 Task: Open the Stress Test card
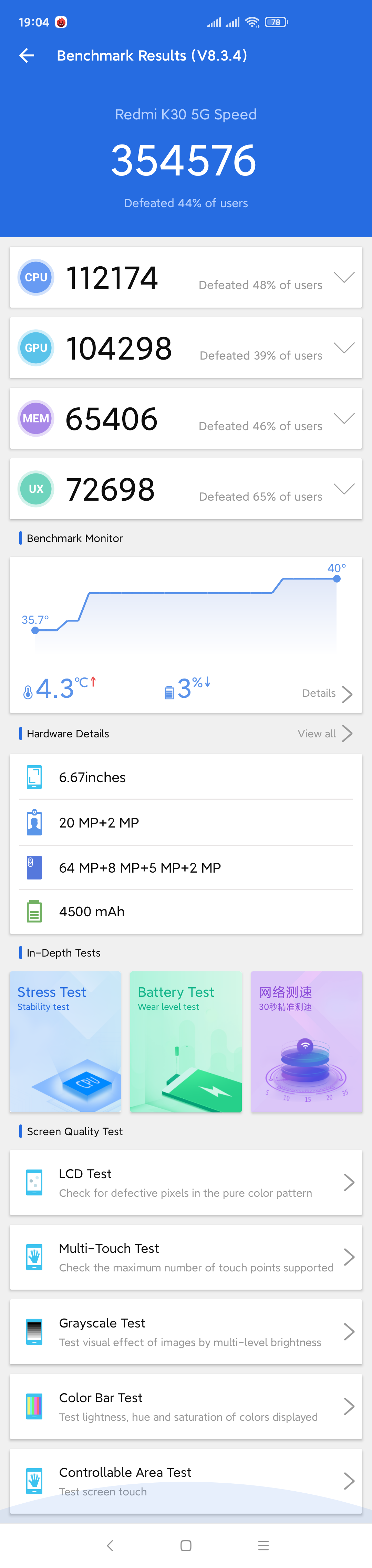coord(65,1042)
